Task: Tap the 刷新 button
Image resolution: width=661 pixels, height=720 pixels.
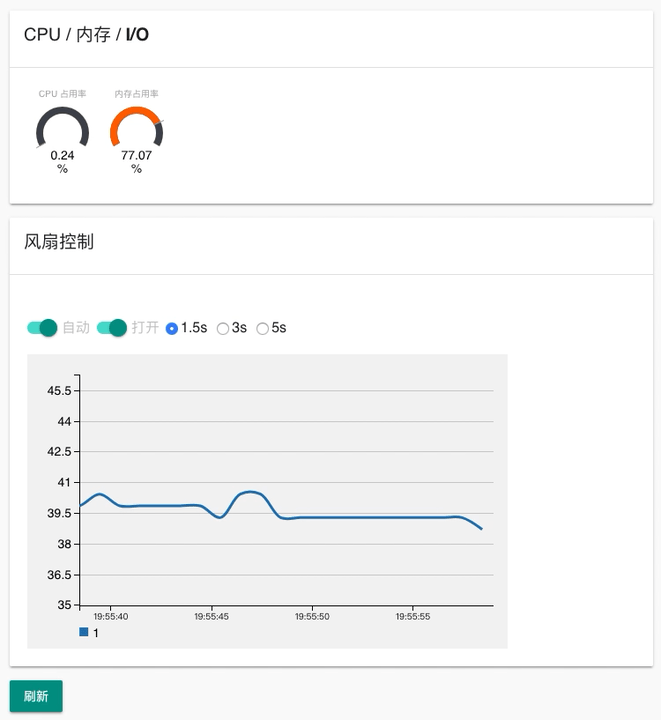Action: tap(36, 696)
